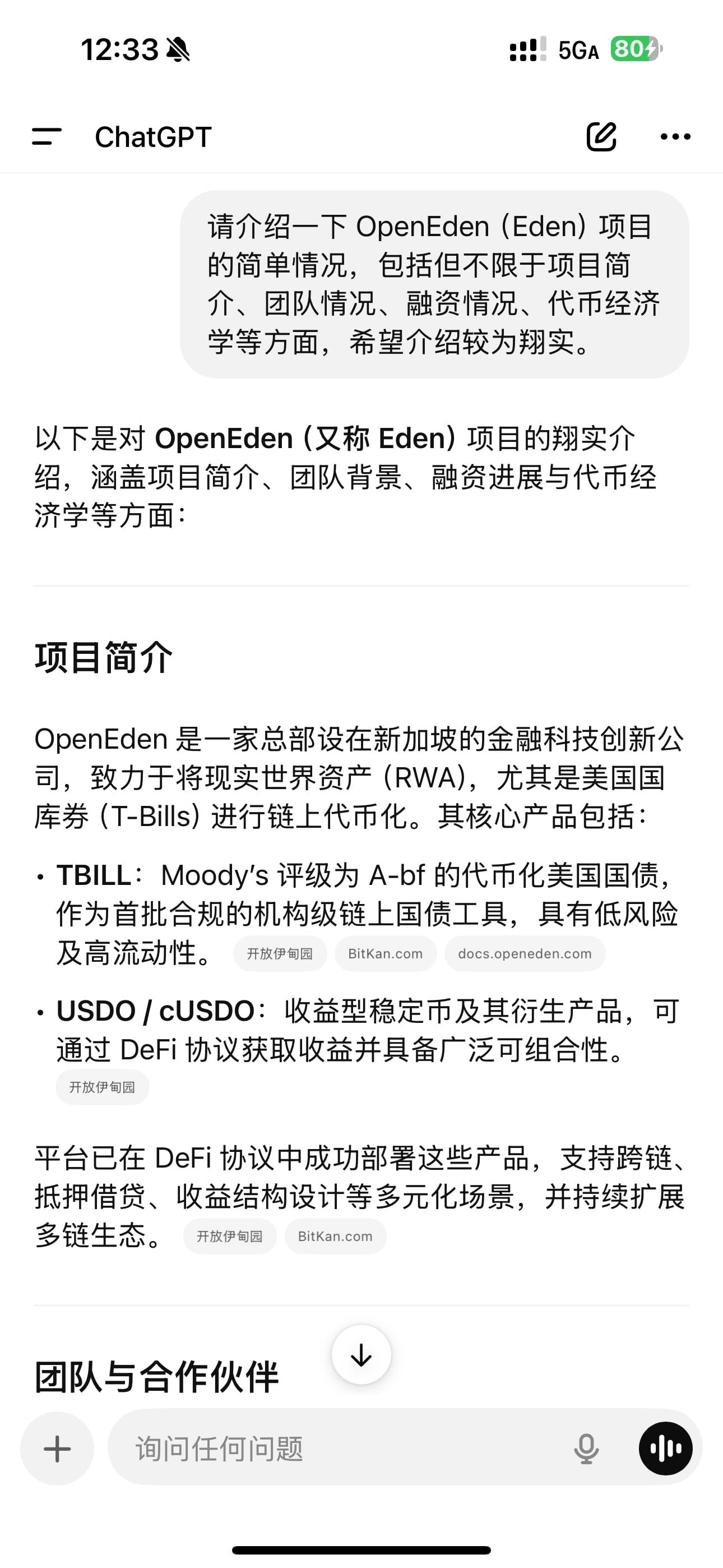Start a new chat with compose icon
The image size is (723, 1568).
pyautogui.click(x=601, y=136)
